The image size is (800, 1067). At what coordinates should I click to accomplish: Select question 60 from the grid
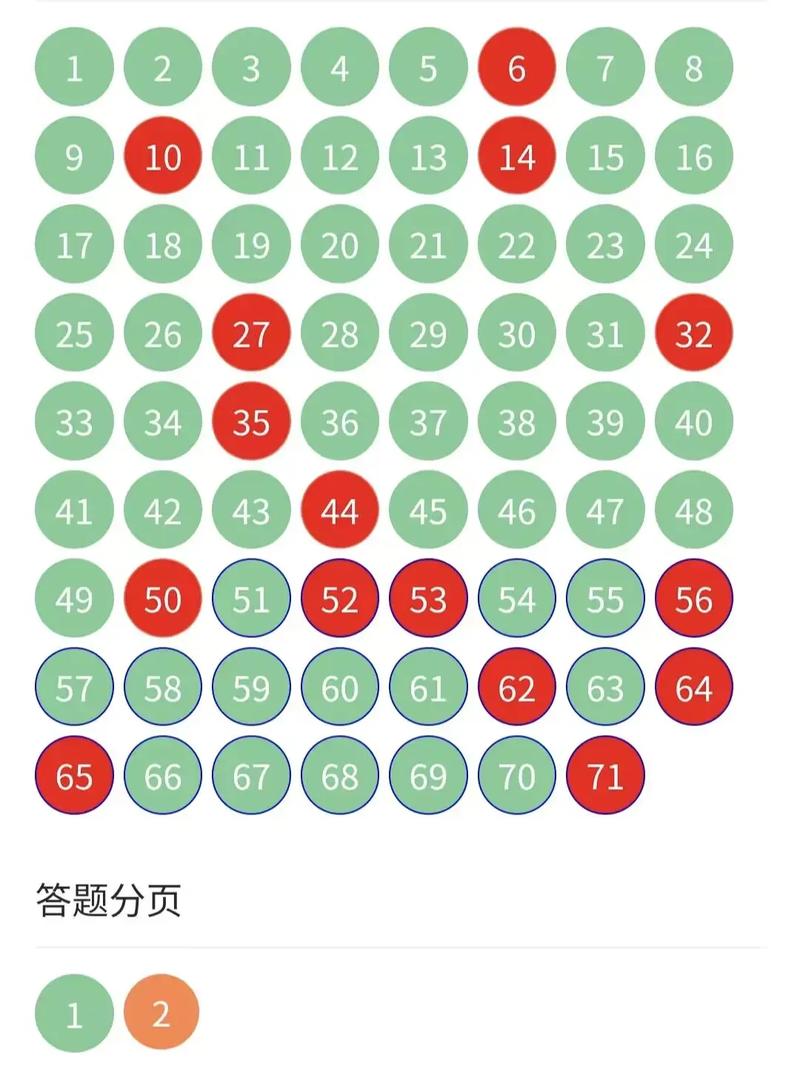pyautogui.click(x=339, y=688)
